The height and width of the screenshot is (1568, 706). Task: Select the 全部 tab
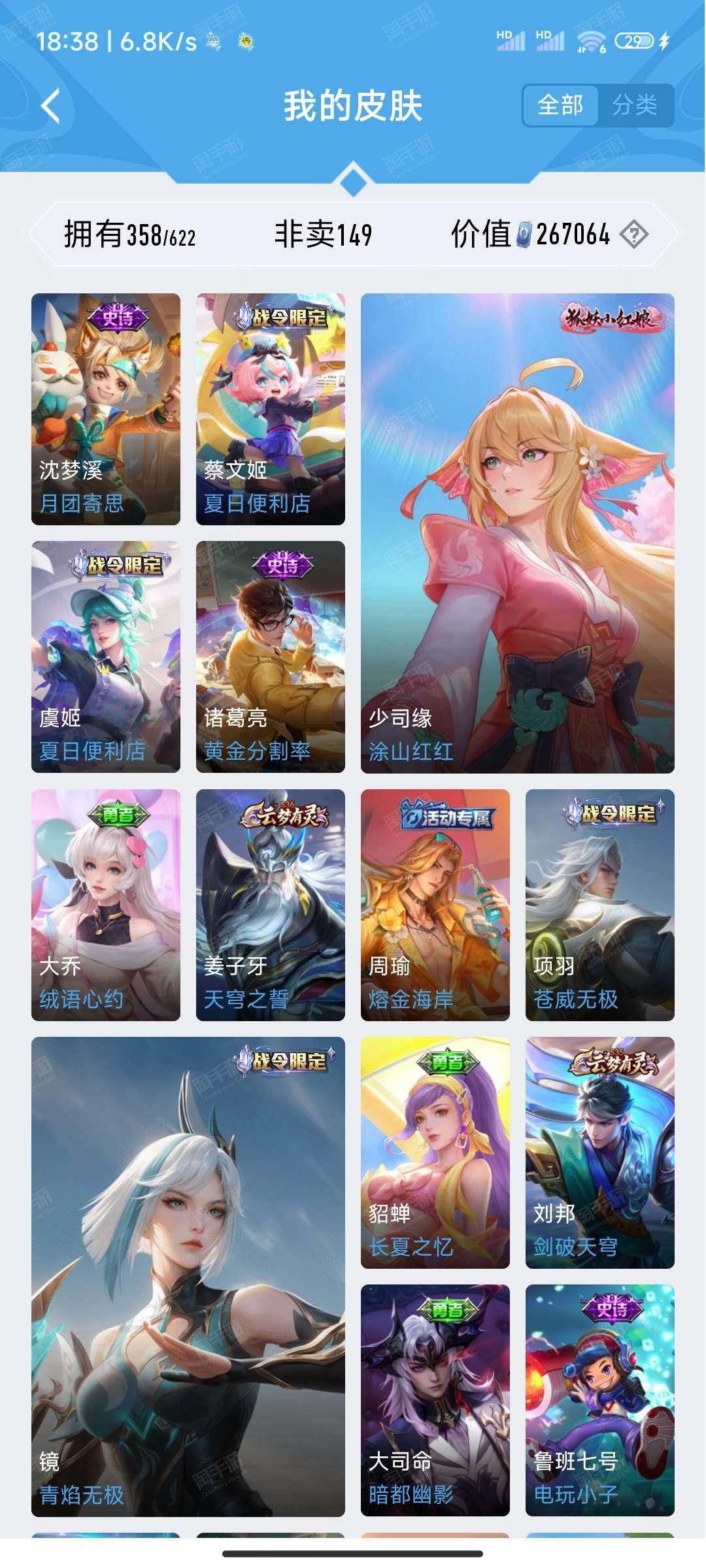[x=560, y=105]
